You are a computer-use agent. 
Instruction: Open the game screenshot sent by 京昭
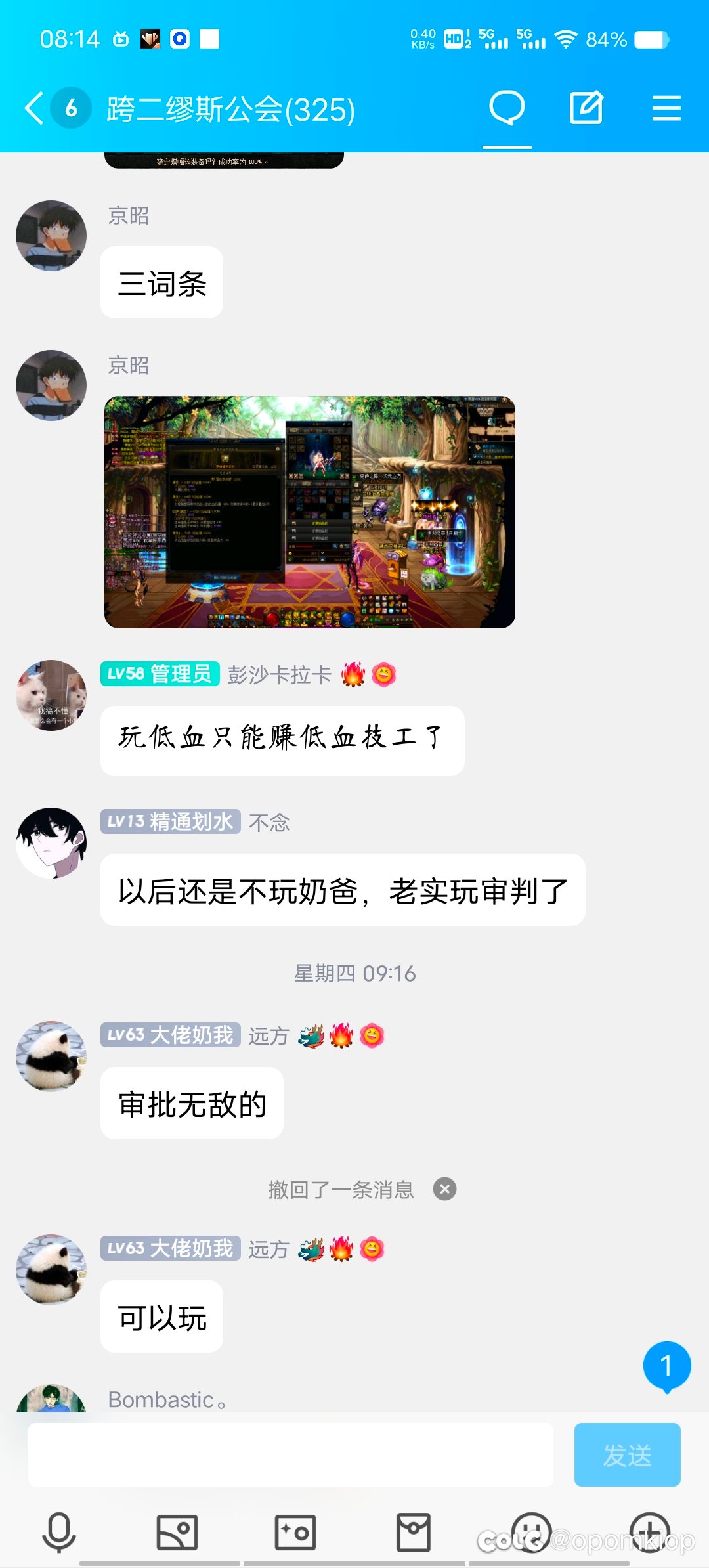coord(310,512)
